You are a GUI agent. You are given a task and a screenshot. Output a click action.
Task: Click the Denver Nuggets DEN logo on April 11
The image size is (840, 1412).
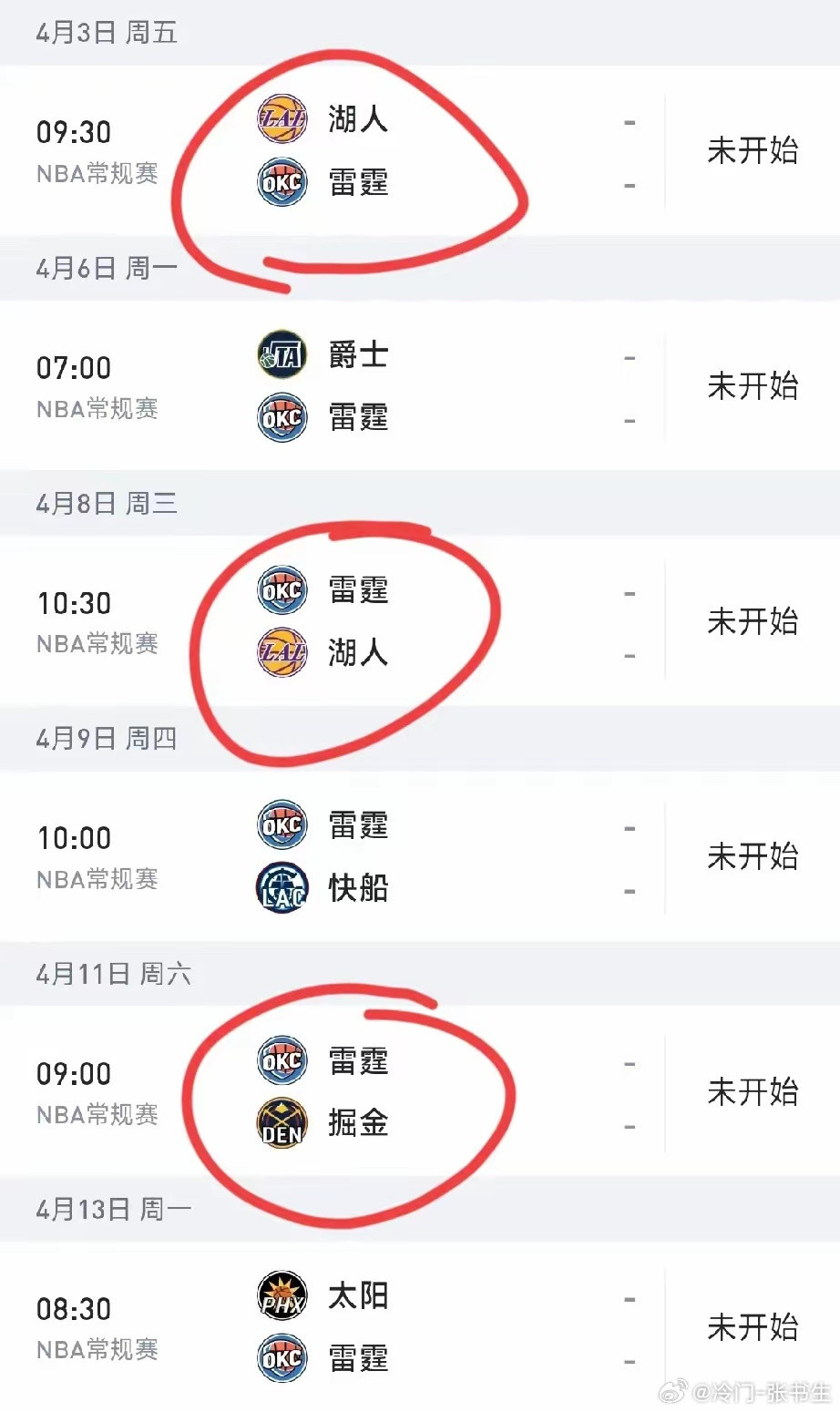click(281, 1123)
